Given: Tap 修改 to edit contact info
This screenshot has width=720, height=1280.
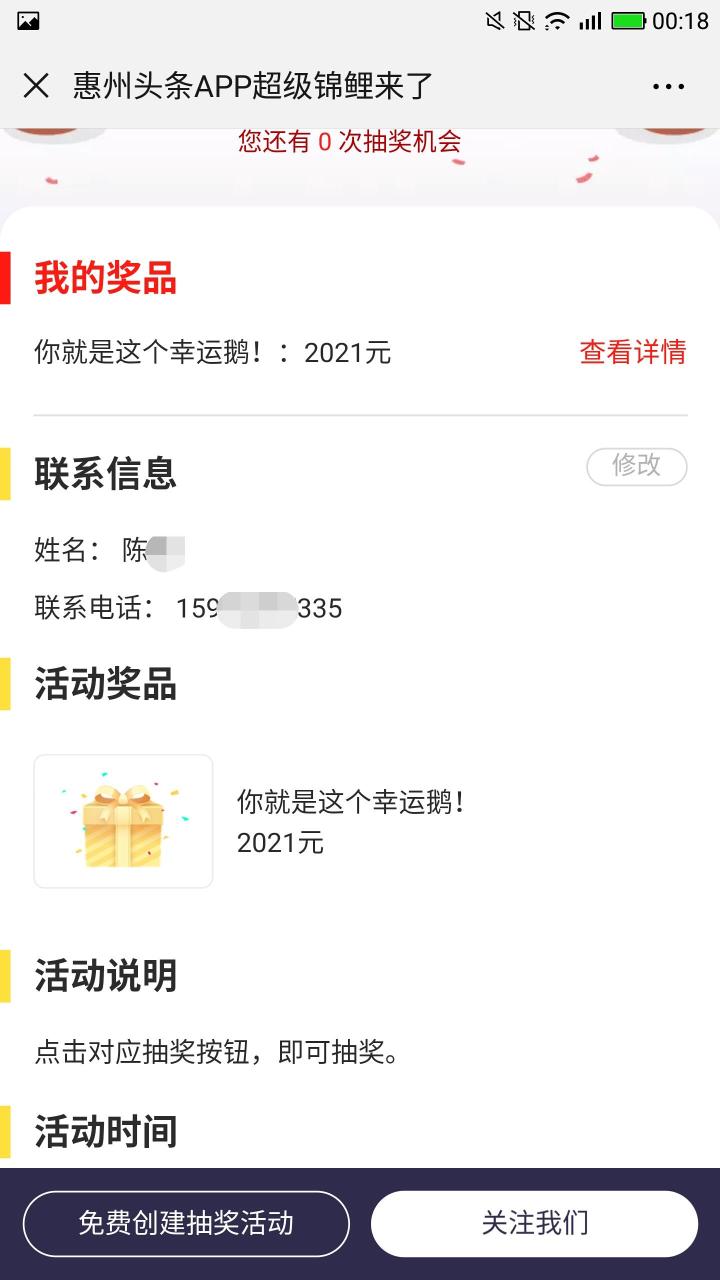Looking at the screenshot, I should 637,466.
